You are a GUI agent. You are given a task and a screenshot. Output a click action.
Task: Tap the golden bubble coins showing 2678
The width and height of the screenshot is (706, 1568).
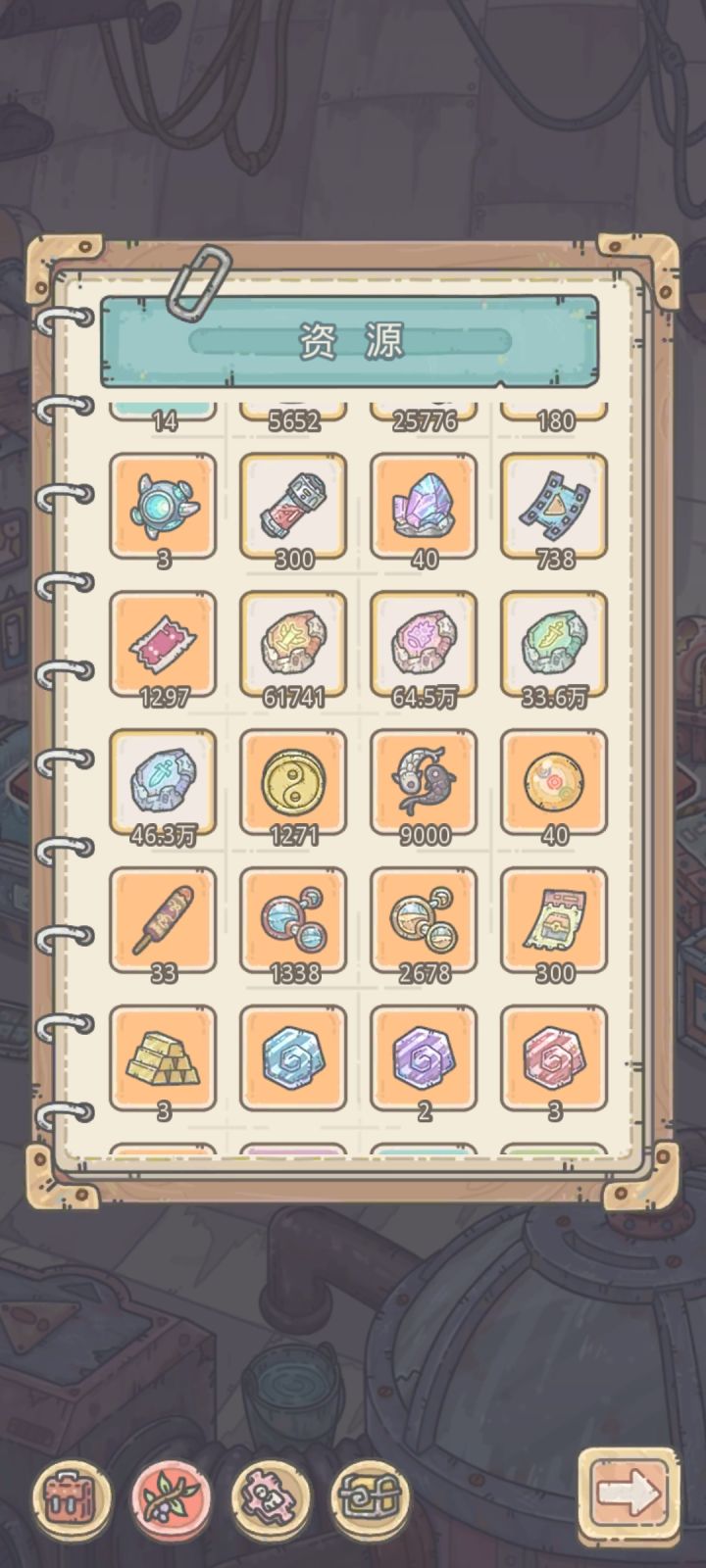click(424, 921)
